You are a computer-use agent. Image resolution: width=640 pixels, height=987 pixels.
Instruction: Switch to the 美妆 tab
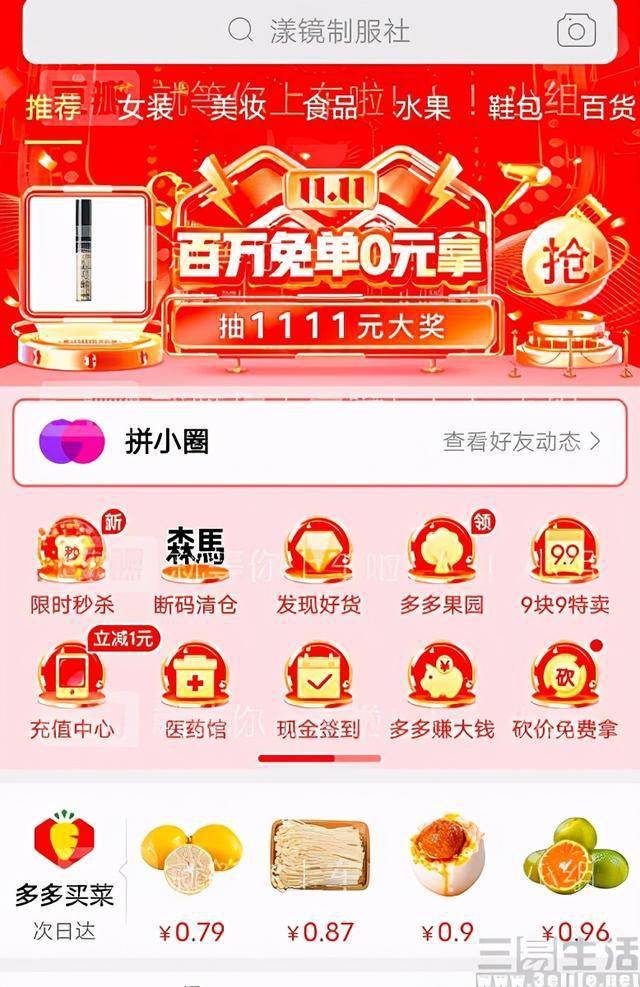tap(238, 107)
